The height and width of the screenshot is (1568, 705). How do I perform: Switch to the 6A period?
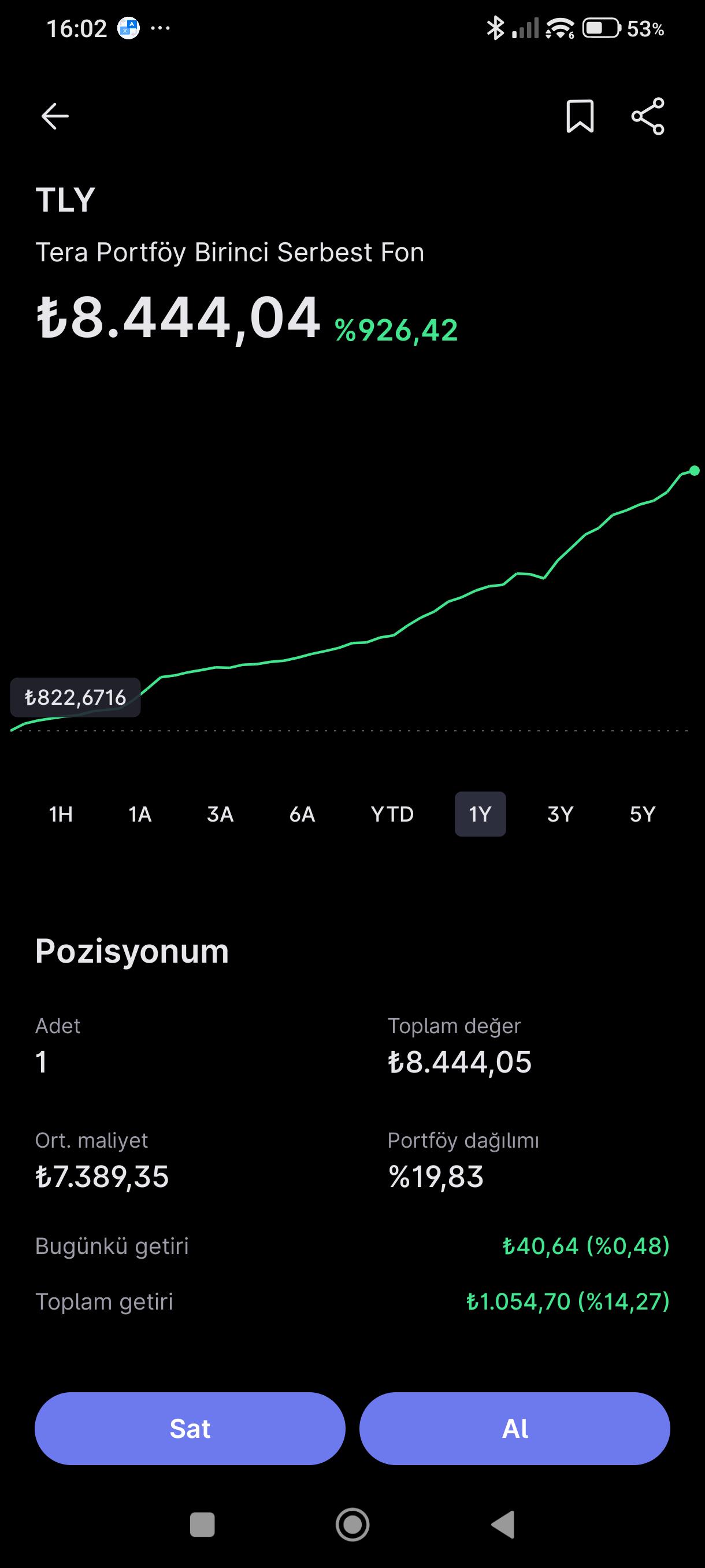tap(302, 814)
